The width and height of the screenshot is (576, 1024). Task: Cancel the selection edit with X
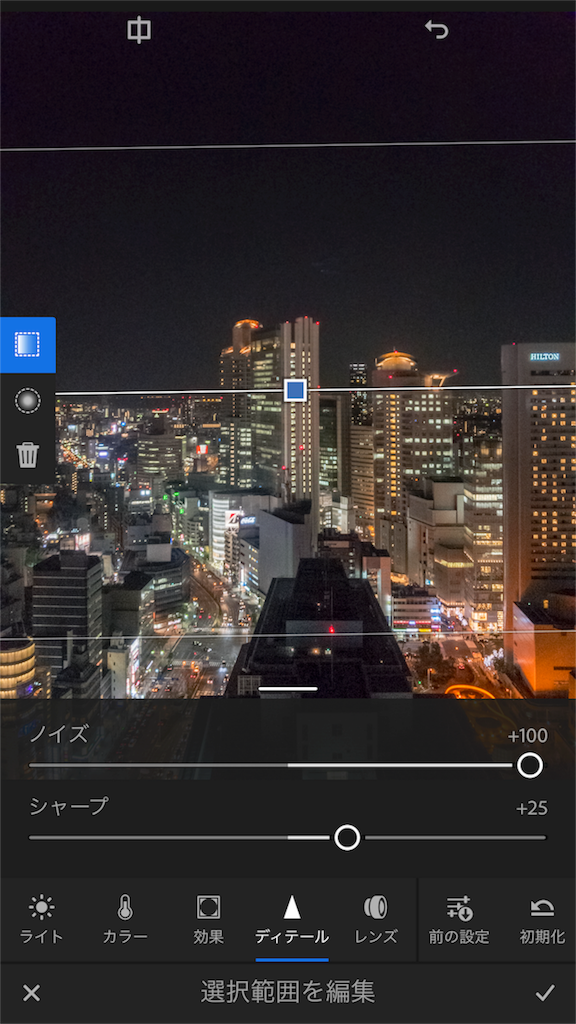31,993
